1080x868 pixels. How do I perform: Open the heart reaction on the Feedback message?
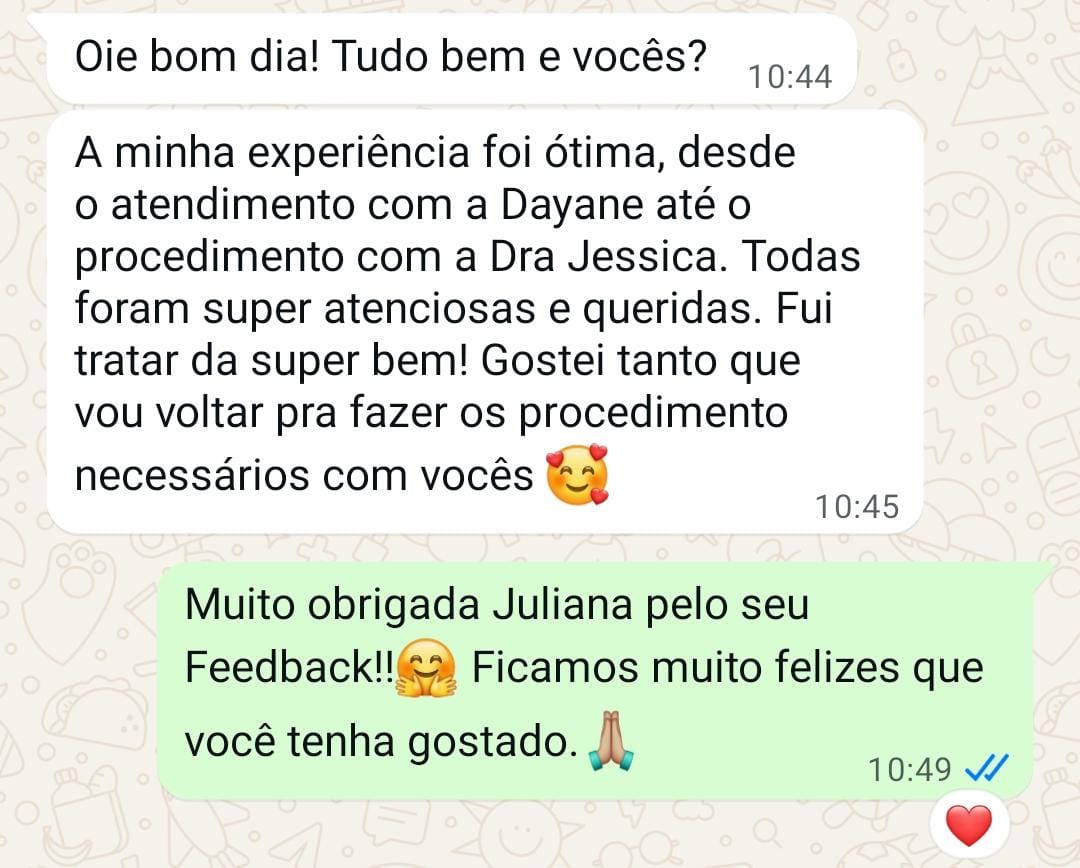968,827
